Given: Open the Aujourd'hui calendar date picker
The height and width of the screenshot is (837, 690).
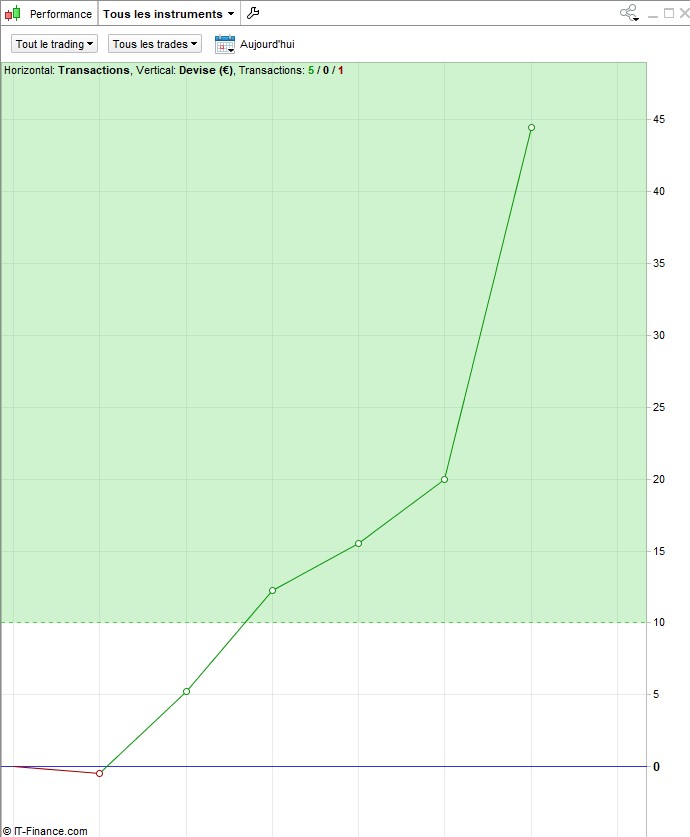Looking at the screenshot, I should point(225,44).
